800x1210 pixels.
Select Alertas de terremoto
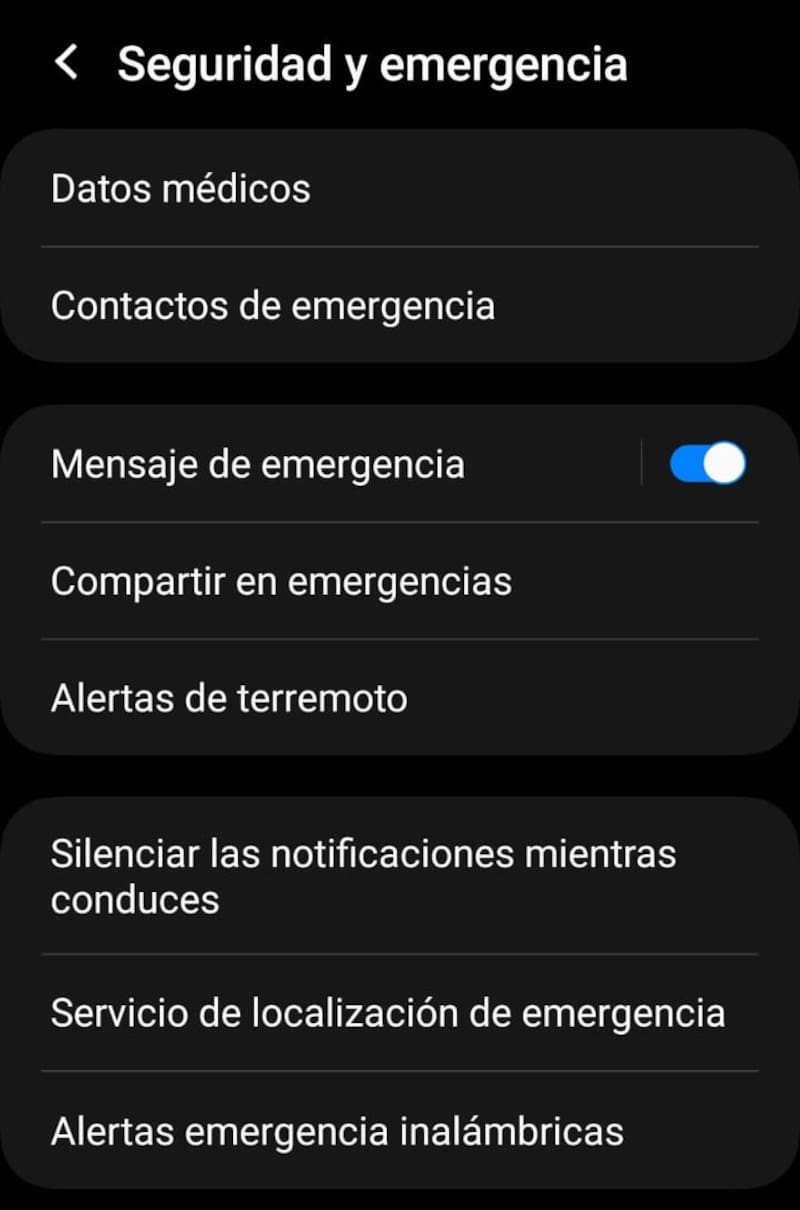click(229, 698)
